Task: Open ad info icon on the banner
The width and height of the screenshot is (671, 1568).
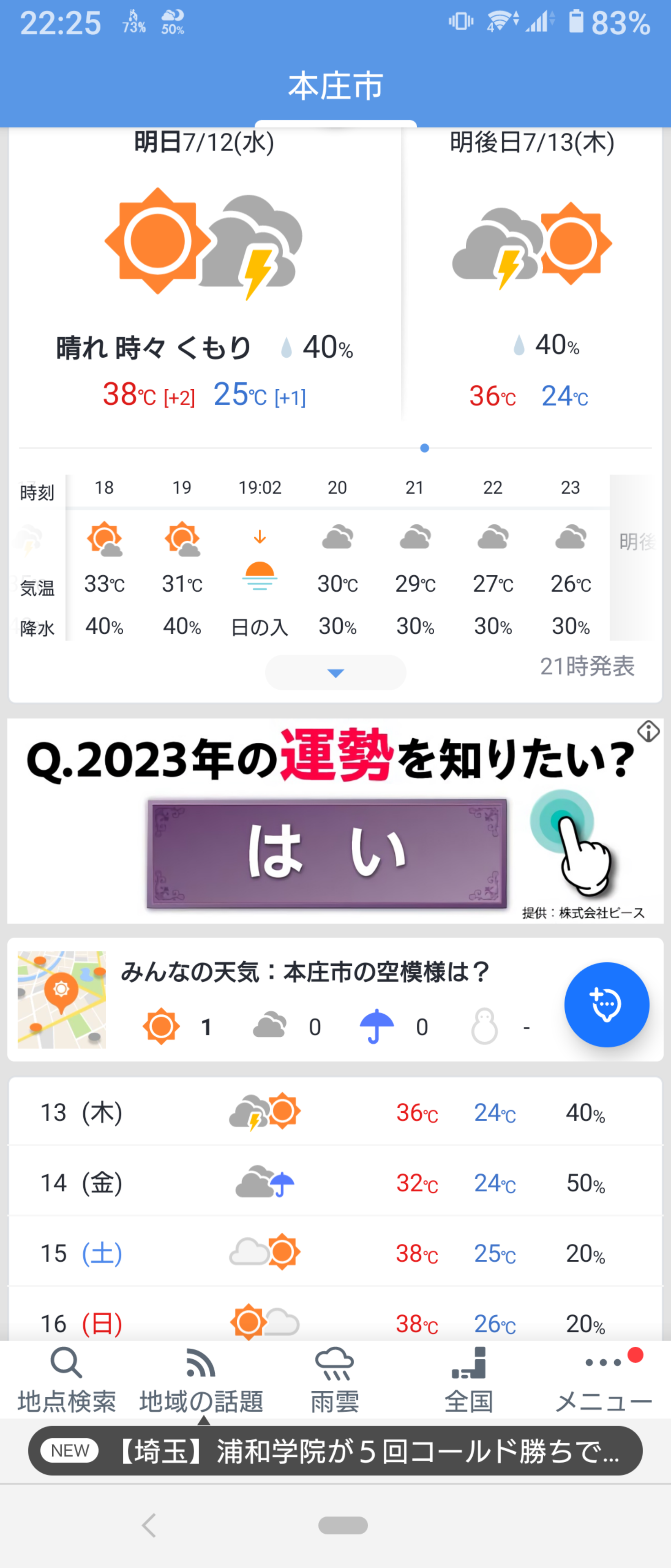Action: (649, 731)
